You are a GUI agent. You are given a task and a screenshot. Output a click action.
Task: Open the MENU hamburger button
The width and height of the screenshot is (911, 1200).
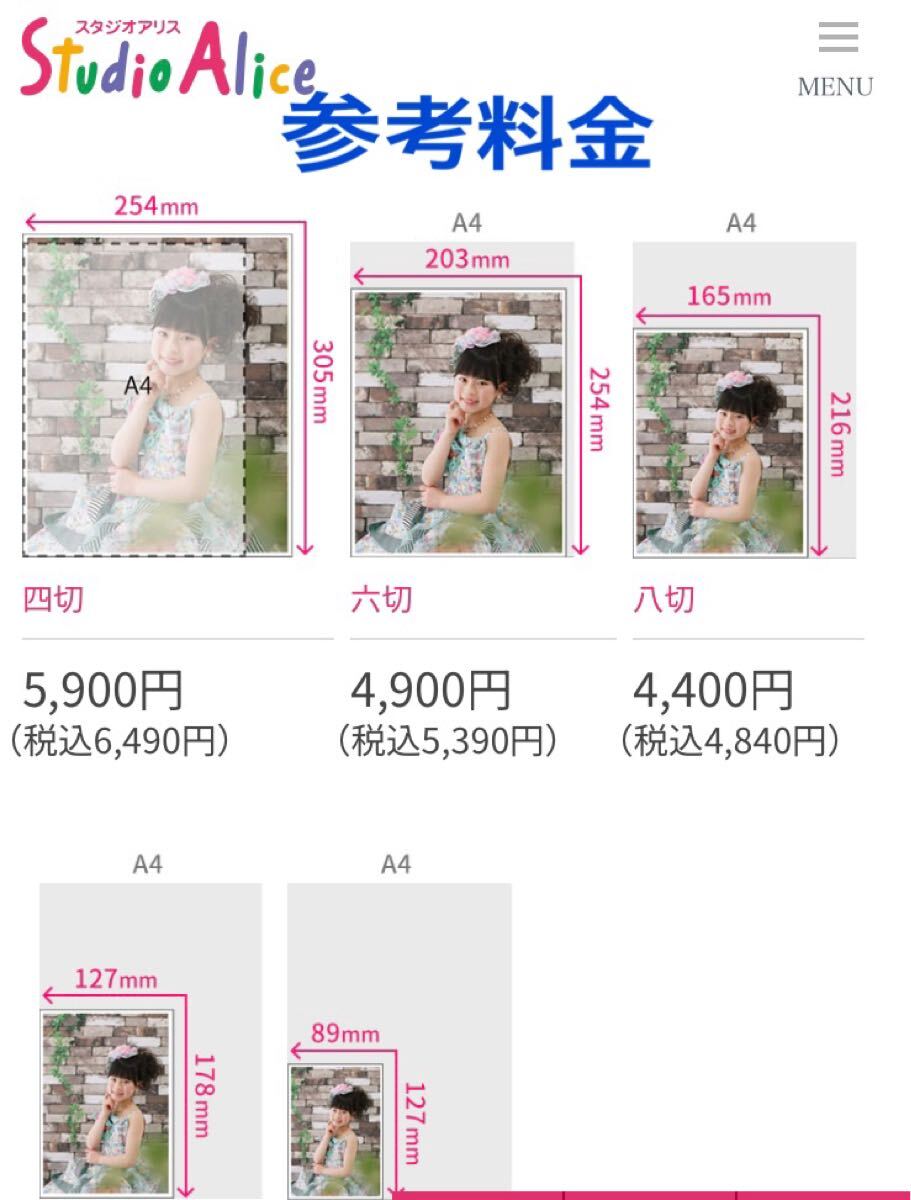836,58
